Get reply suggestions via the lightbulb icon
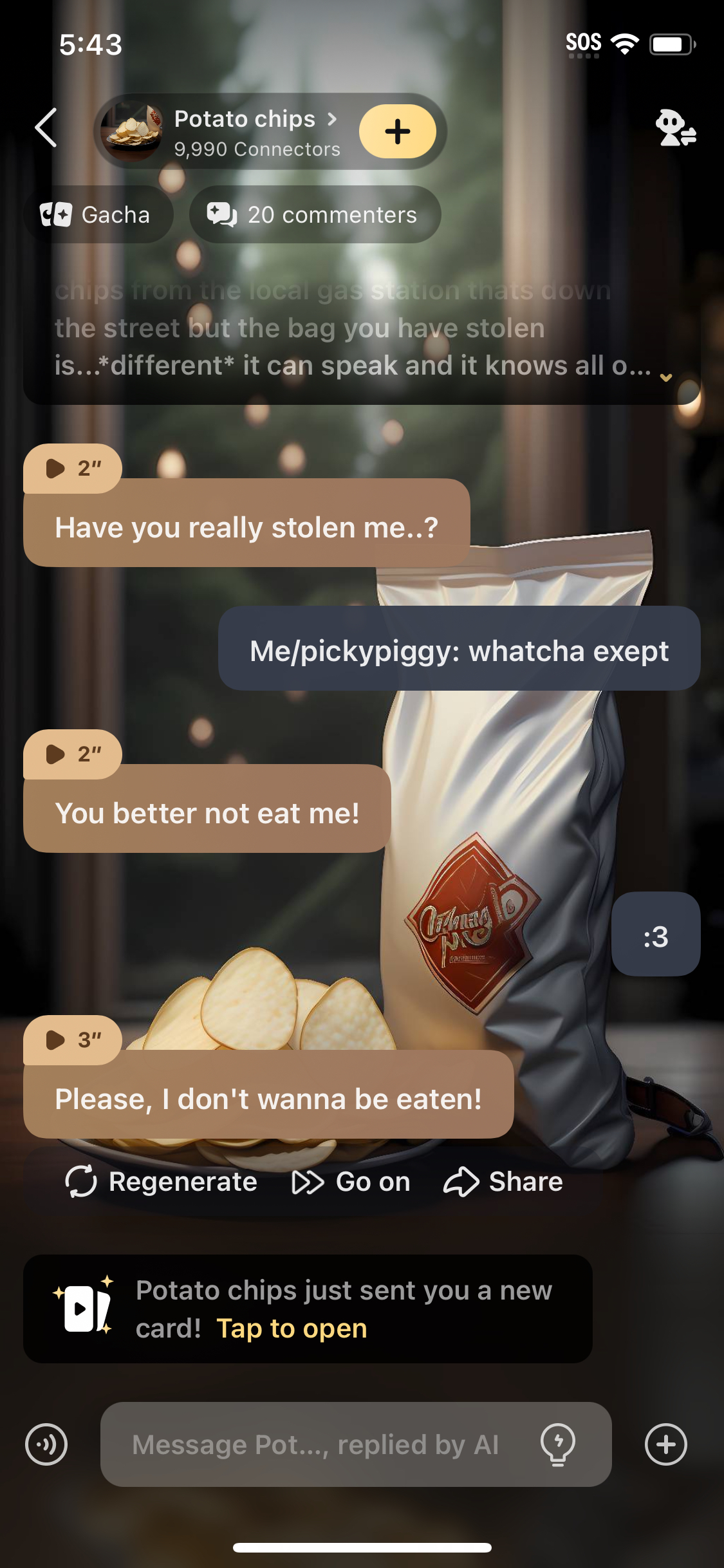 pos(558,1444)
